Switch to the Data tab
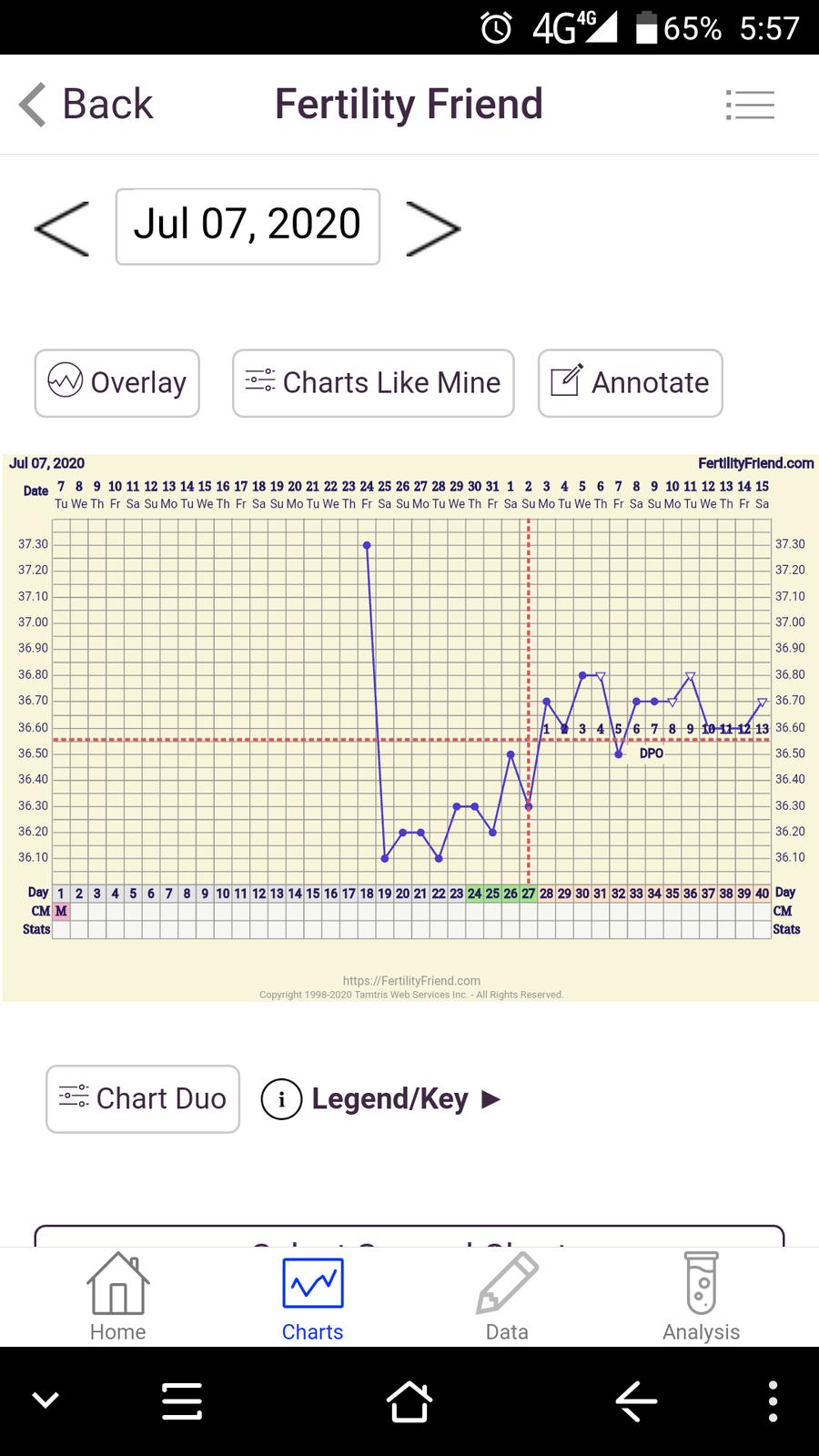The height and width of the screenshot is (1456, 819). point(507,1297)
